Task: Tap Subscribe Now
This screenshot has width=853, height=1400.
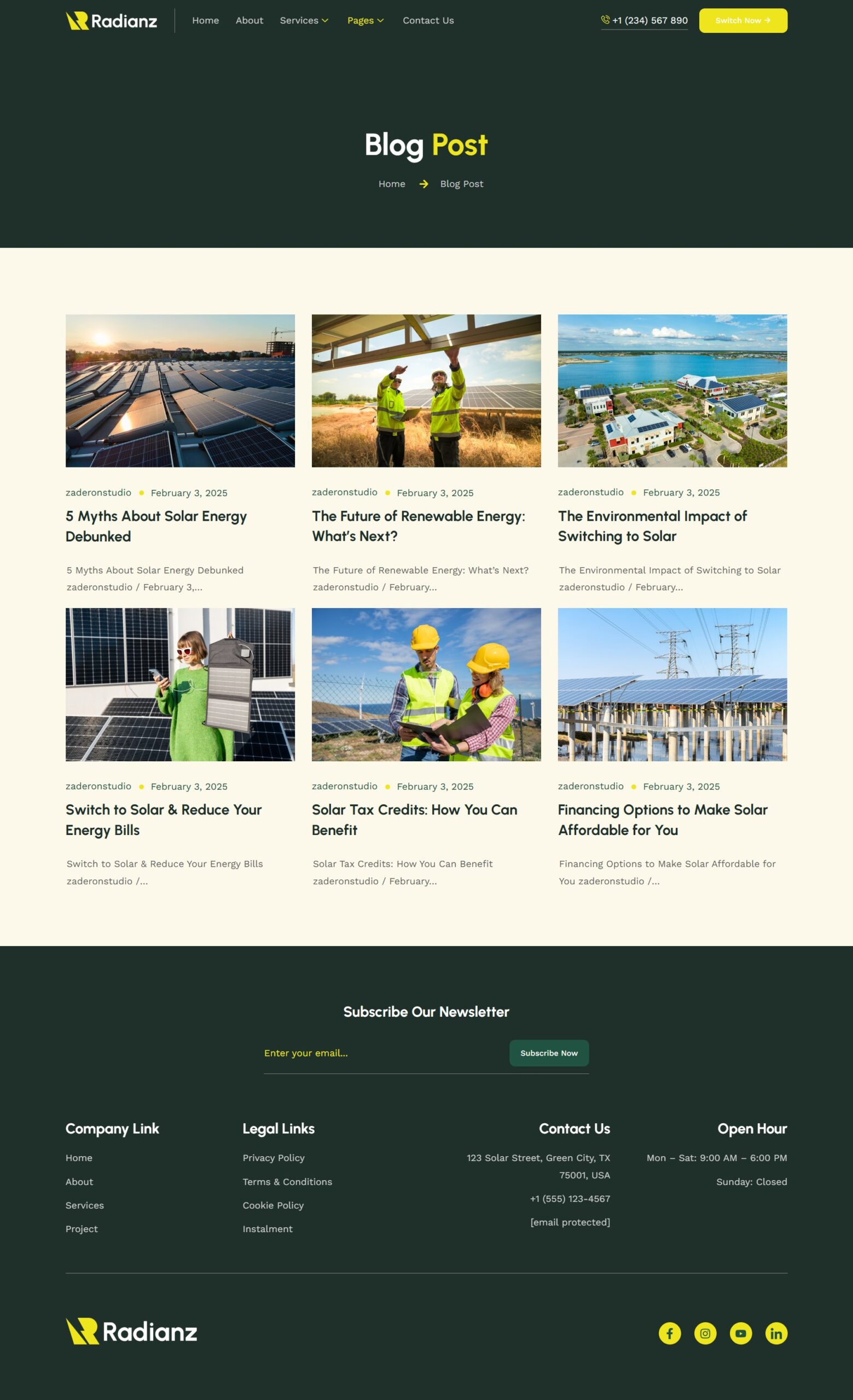Action: (549, 1053)
